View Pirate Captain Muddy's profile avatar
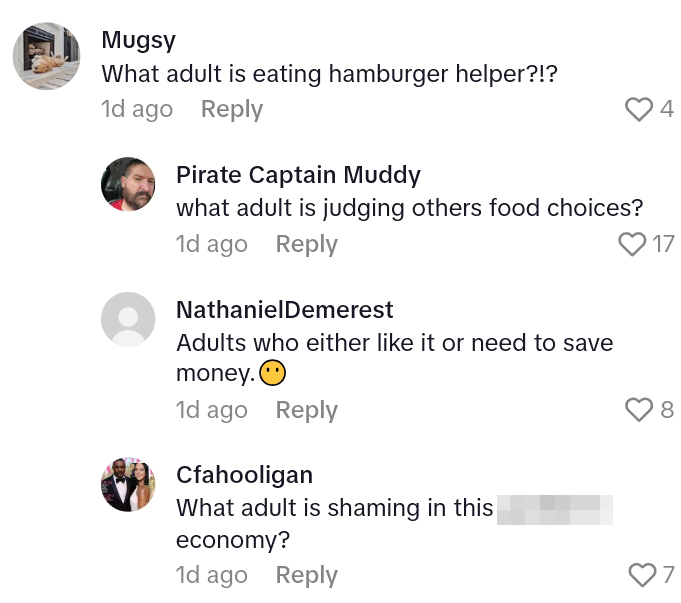 click(128, 184)
